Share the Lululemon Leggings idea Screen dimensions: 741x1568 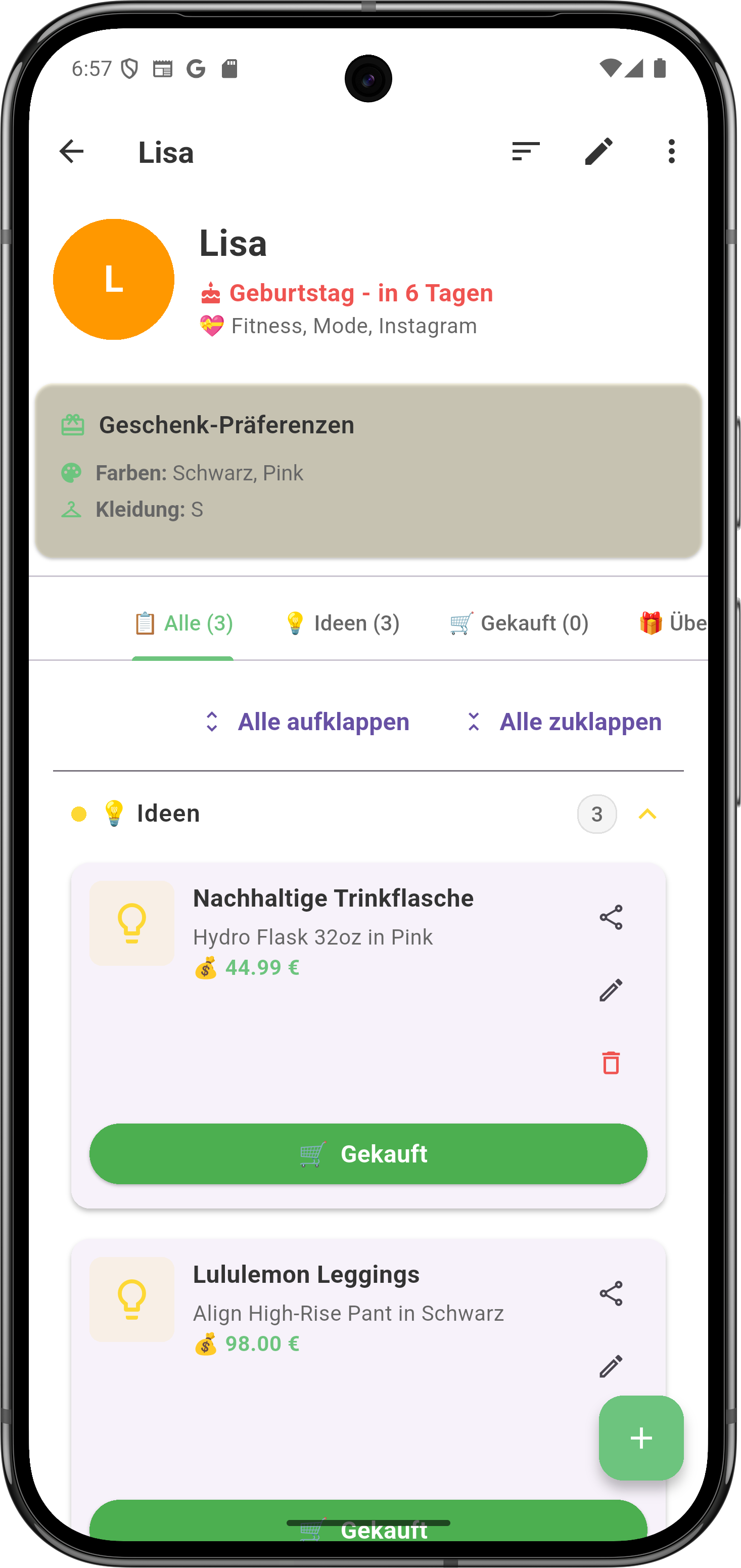[611, 1293]
